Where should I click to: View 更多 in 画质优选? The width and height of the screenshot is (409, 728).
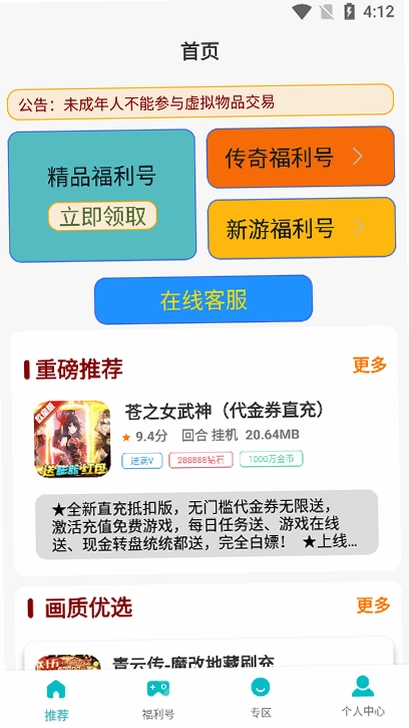(x=373, y=605)
